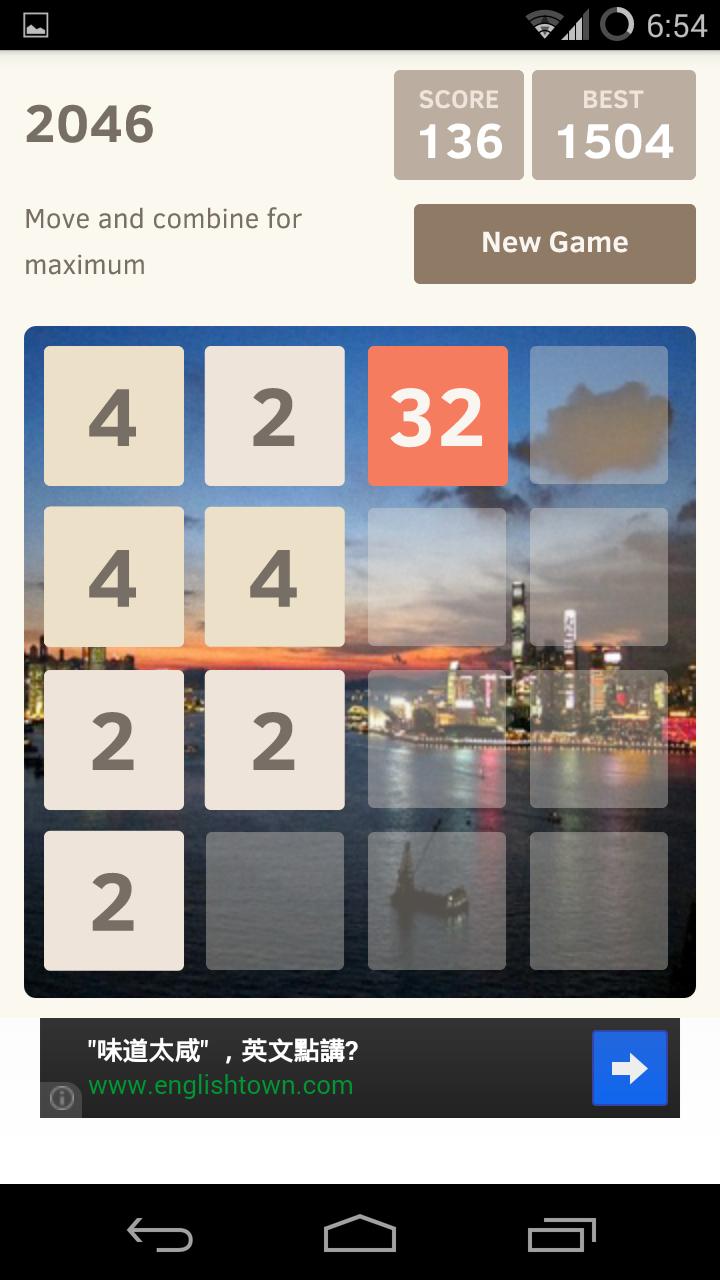The image size is (720, 1280).
Task: Select the orange 32 tile
Action: 437,414
